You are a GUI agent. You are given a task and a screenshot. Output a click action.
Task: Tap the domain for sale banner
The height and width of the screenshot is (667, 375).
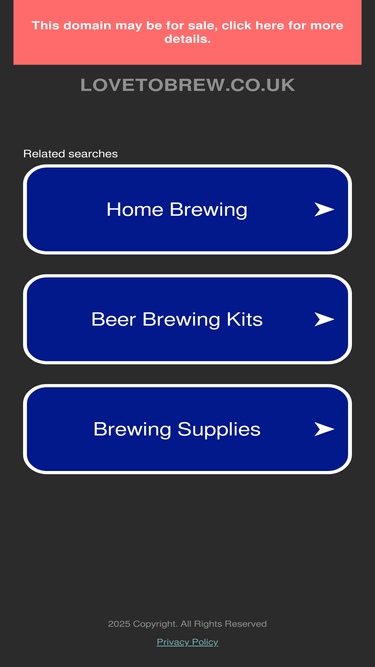pyautogui.click(x=187, y=32)
